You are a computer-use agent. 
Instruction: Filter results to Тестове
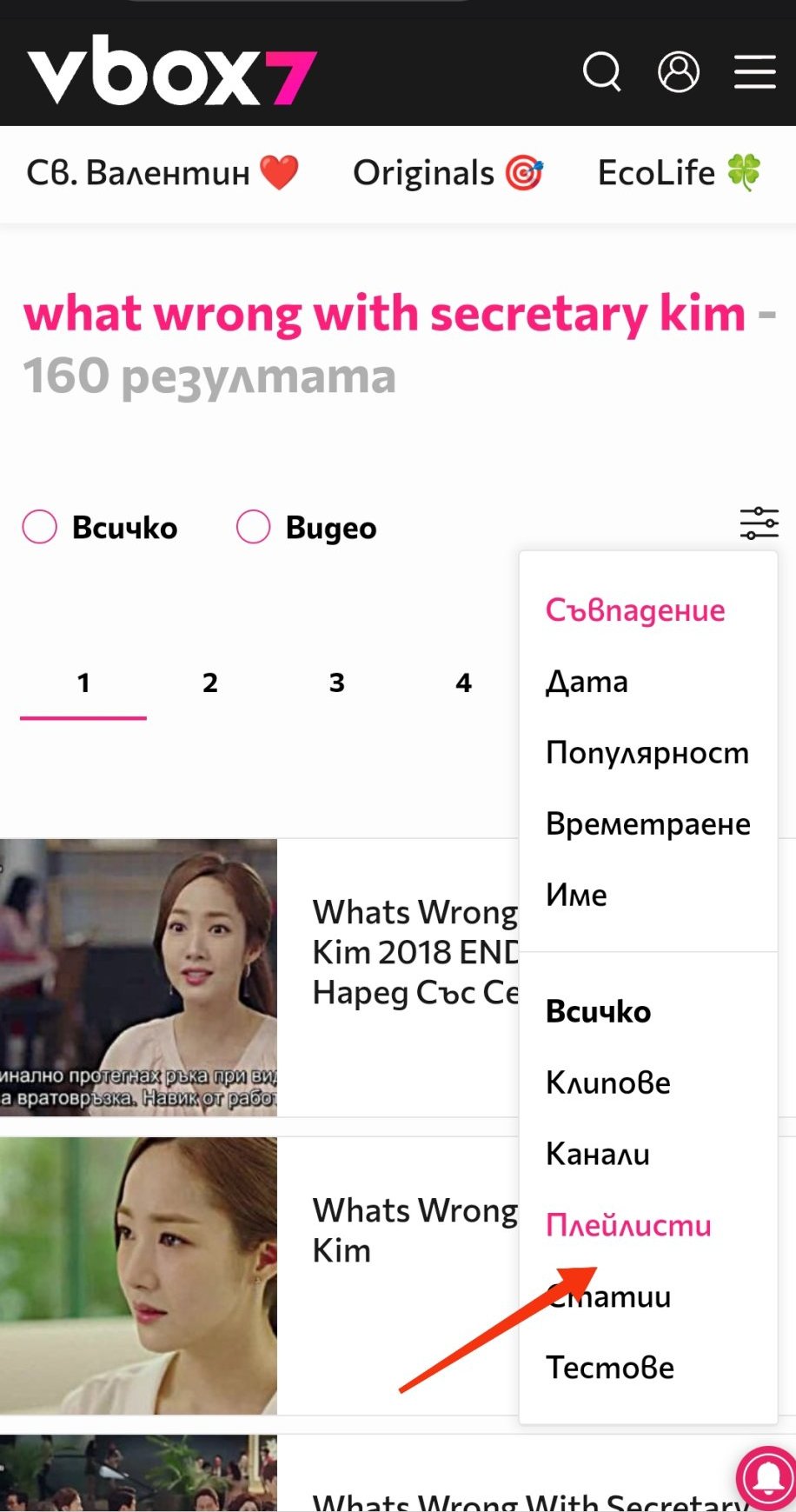click(x=610, y=1369)
